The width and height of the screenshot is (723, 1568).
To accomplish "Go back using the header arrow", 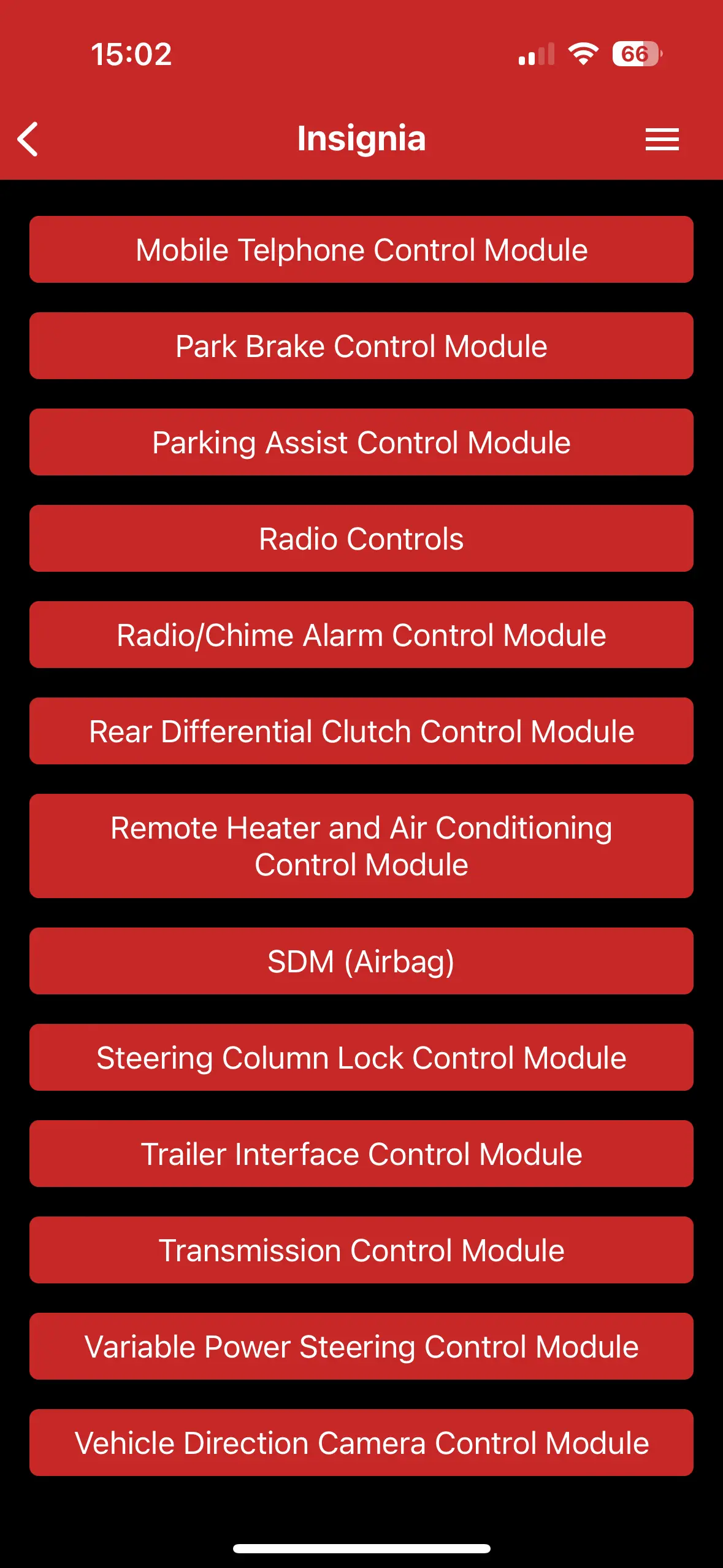I will tap(28, 139).
